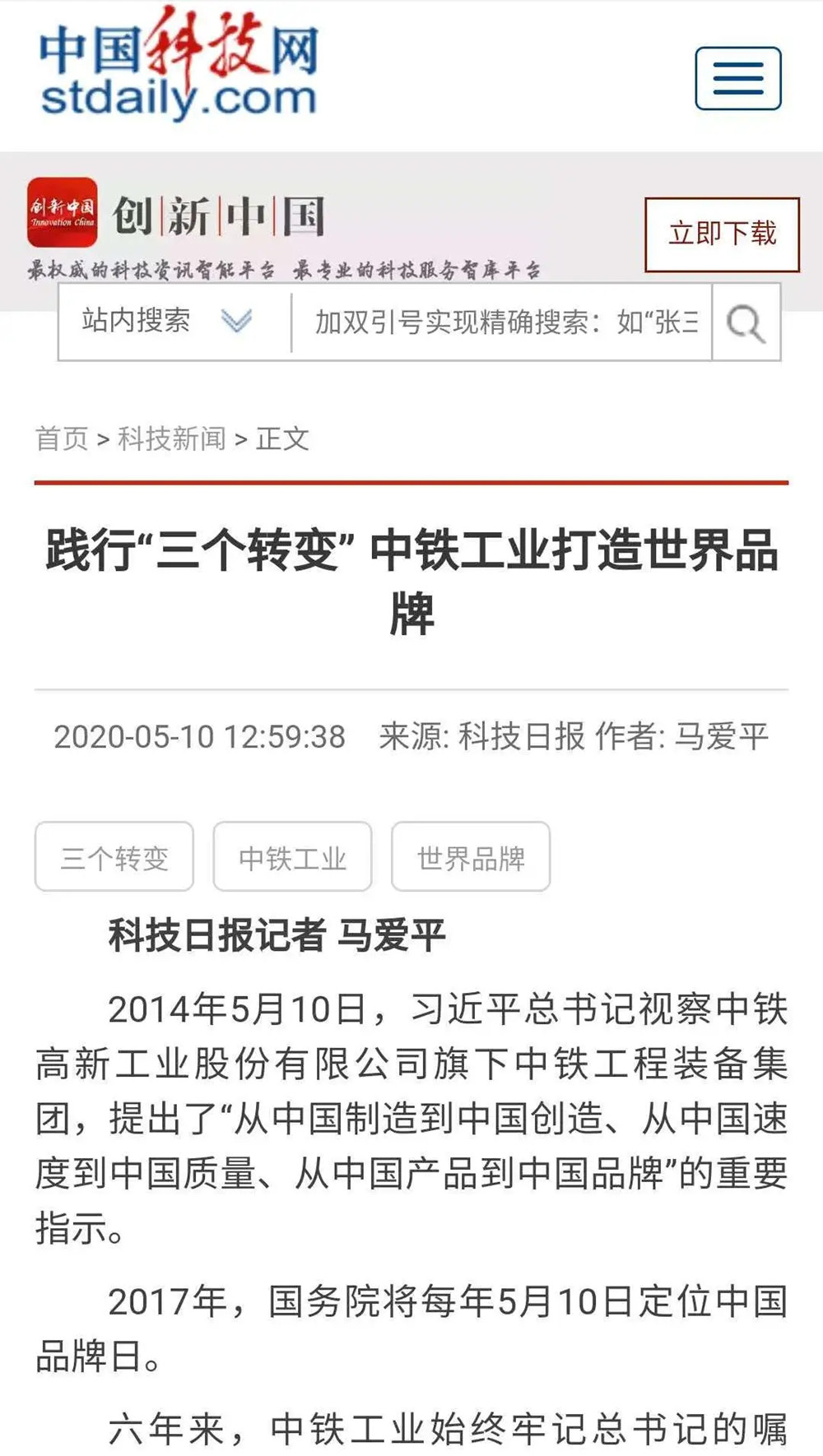The image size is (823, 1456).
Task: Select the 三个转变 tag
Action: click(114, 857)
